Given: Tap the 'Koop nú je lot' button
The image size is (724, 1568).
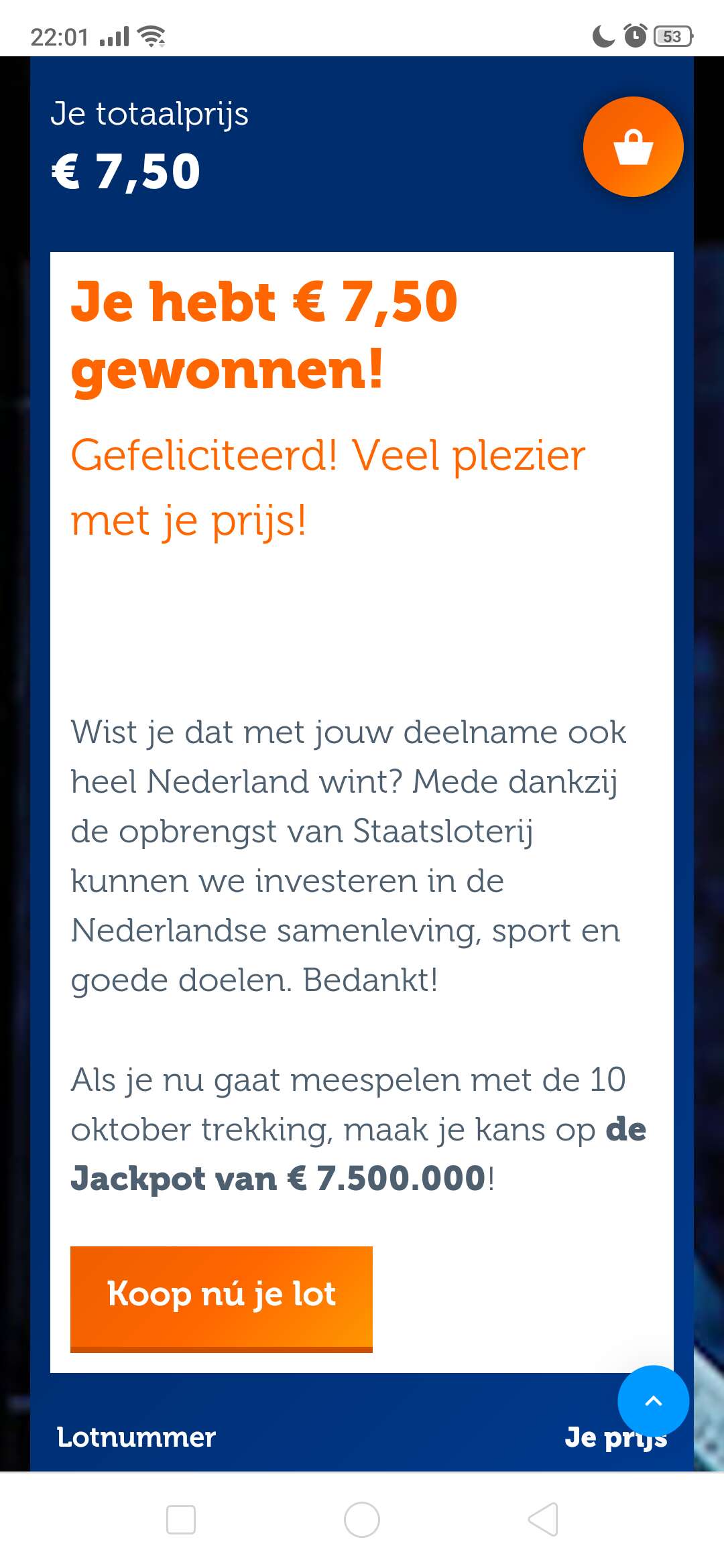Looking at the screenshot, I should click(221, 1299).
